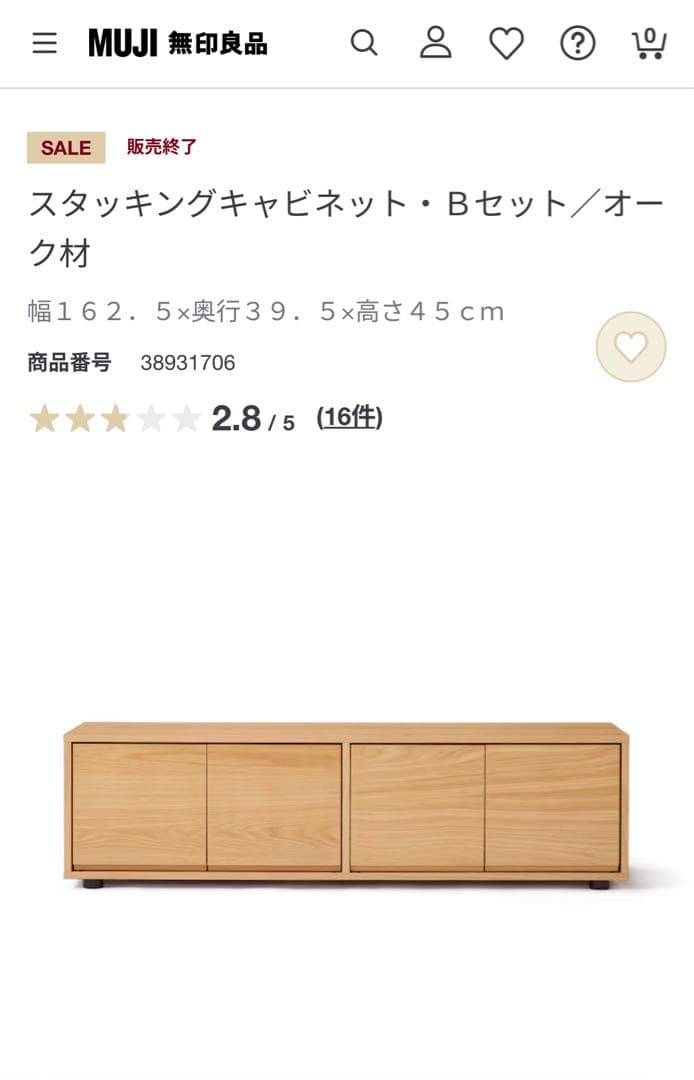Viewport: 694px width, 1080px height.
Task: View the 16件 reviews link
Action: point(349,417)
